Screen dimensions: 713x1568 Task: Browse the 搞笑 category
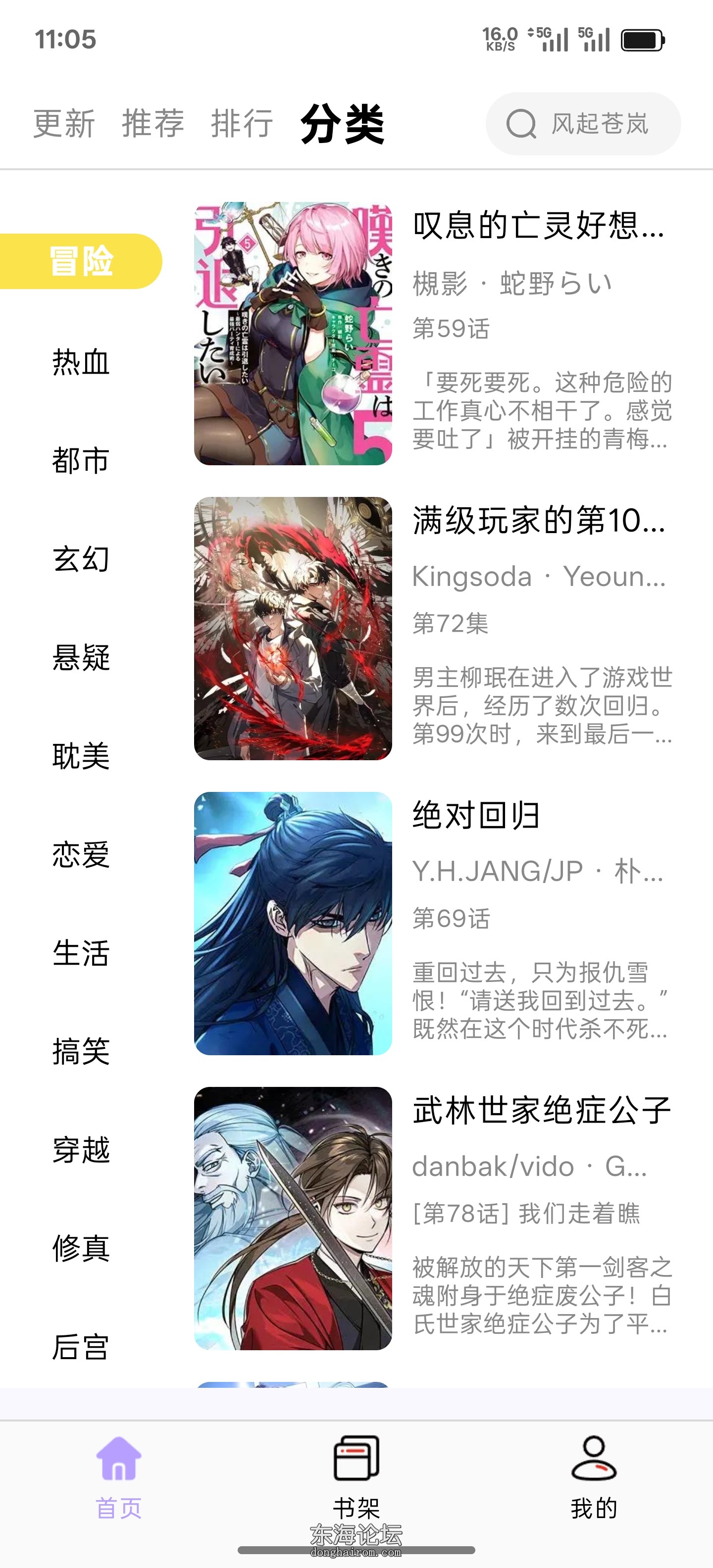coord(81,1051)
